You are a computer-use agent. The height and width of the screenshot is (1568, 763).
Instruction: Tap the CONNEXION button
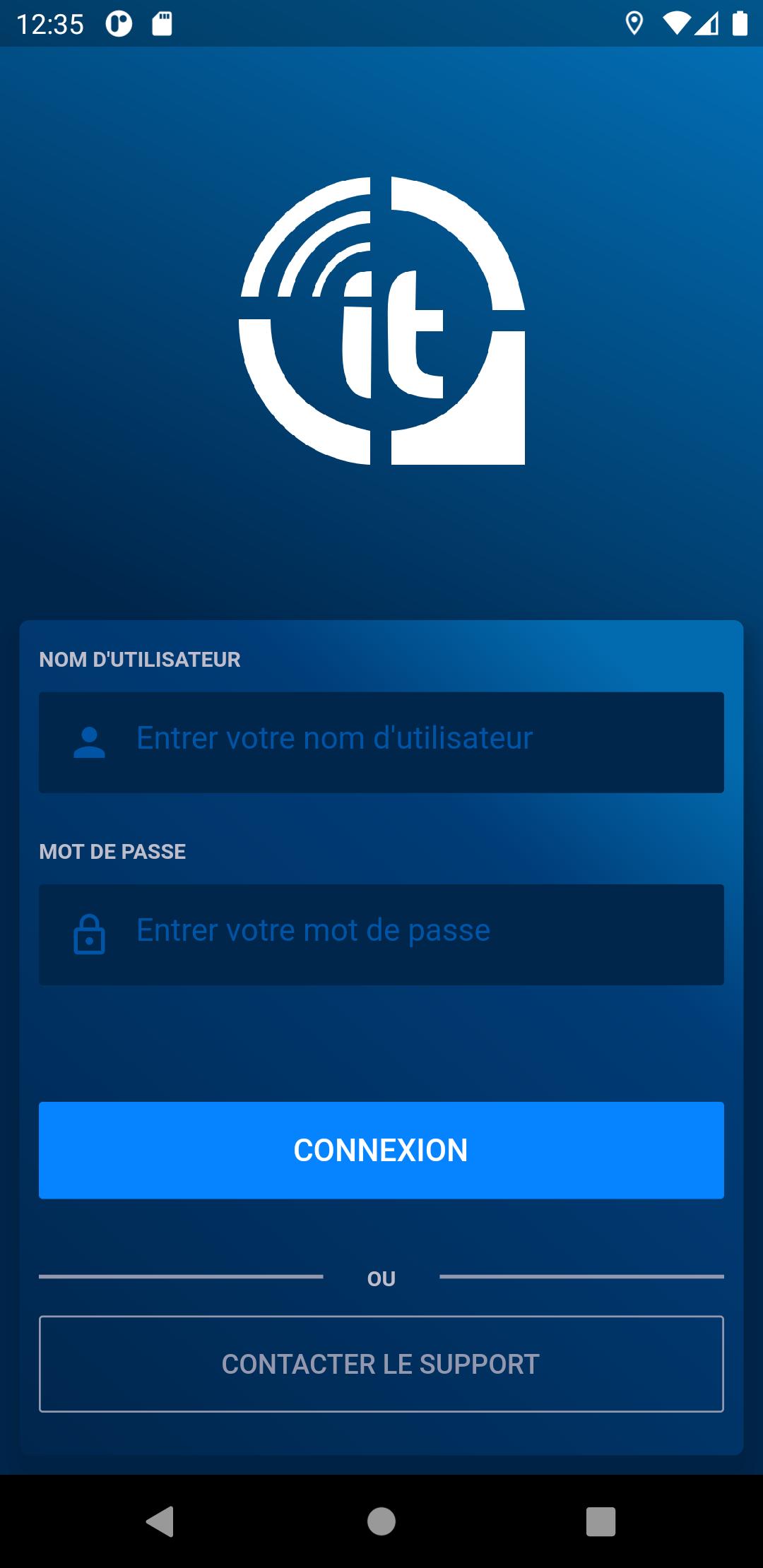coord(381,1150)
